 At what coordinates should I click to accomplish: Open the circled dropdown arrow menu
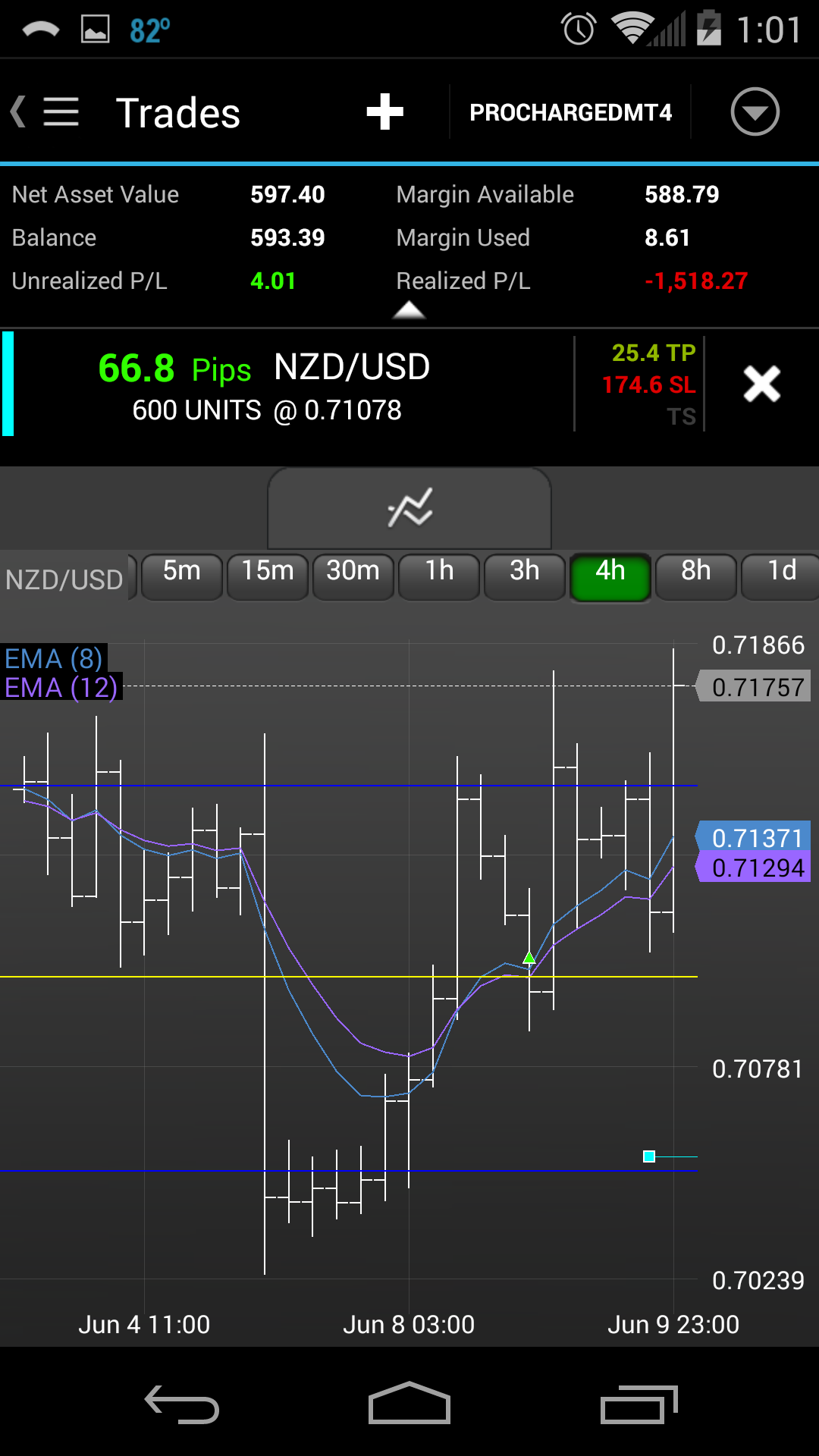755,112
